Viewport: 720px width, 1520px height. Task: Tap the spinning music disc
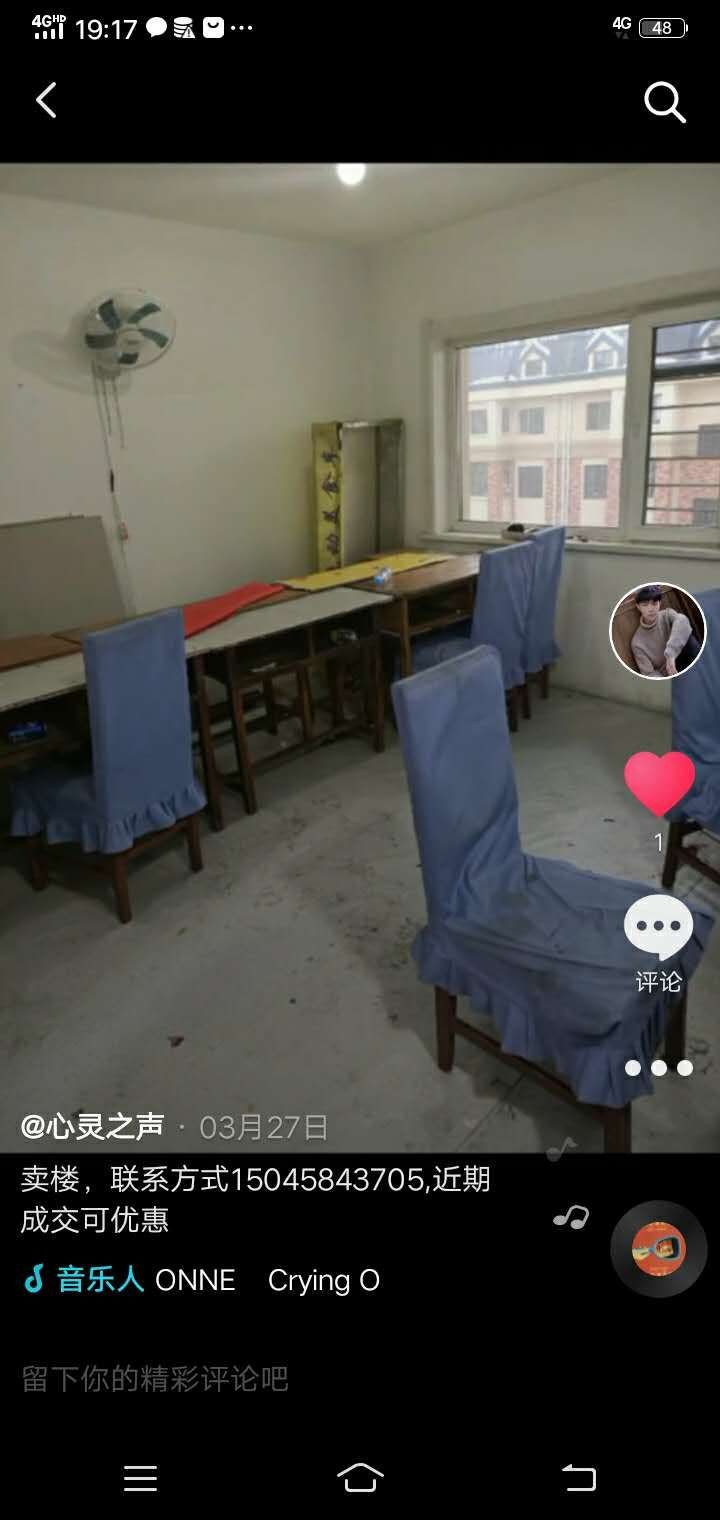click(x=658, y=1249)
